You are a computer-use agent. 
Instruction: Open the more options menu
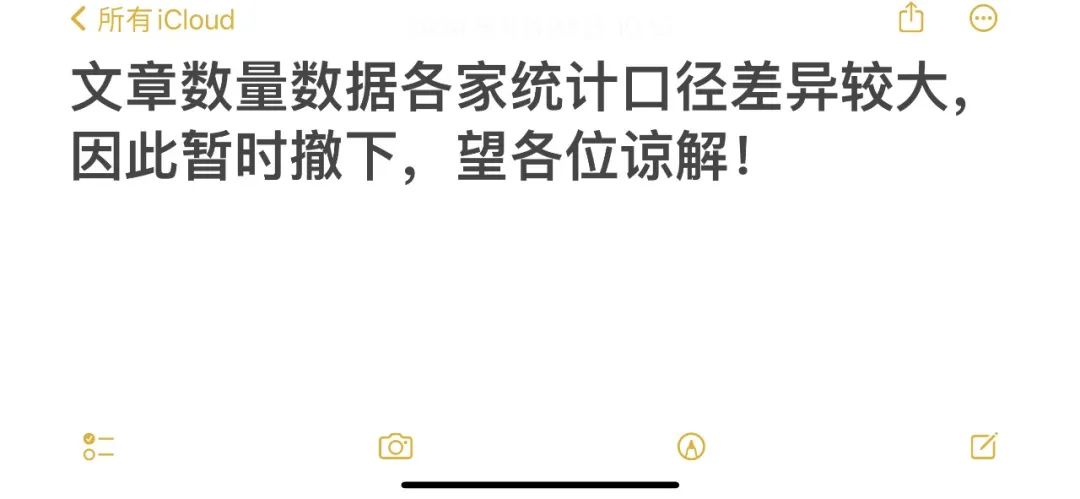click(x=984, y=18)
